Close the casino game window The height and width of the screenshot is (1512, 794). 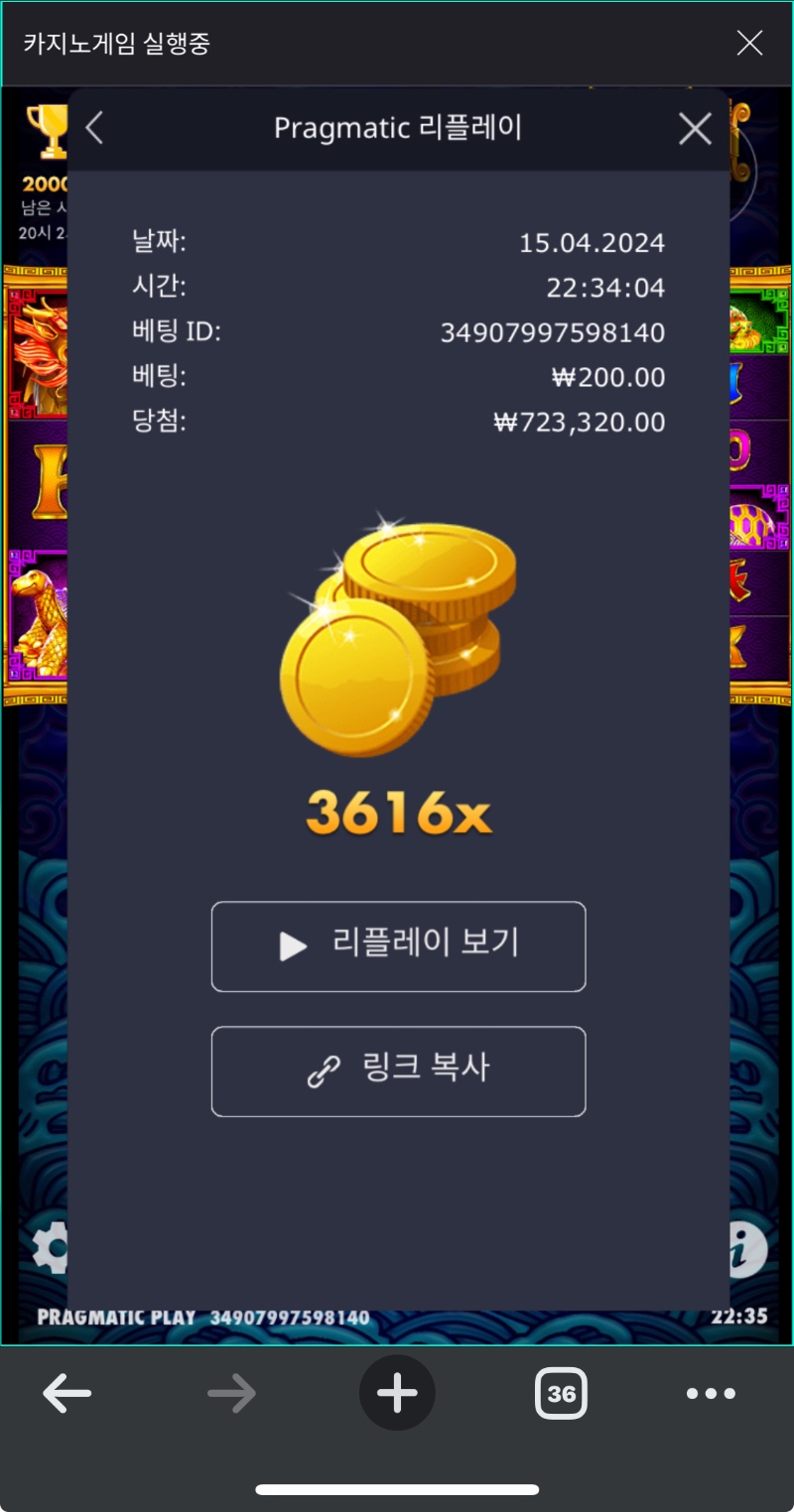749,43
